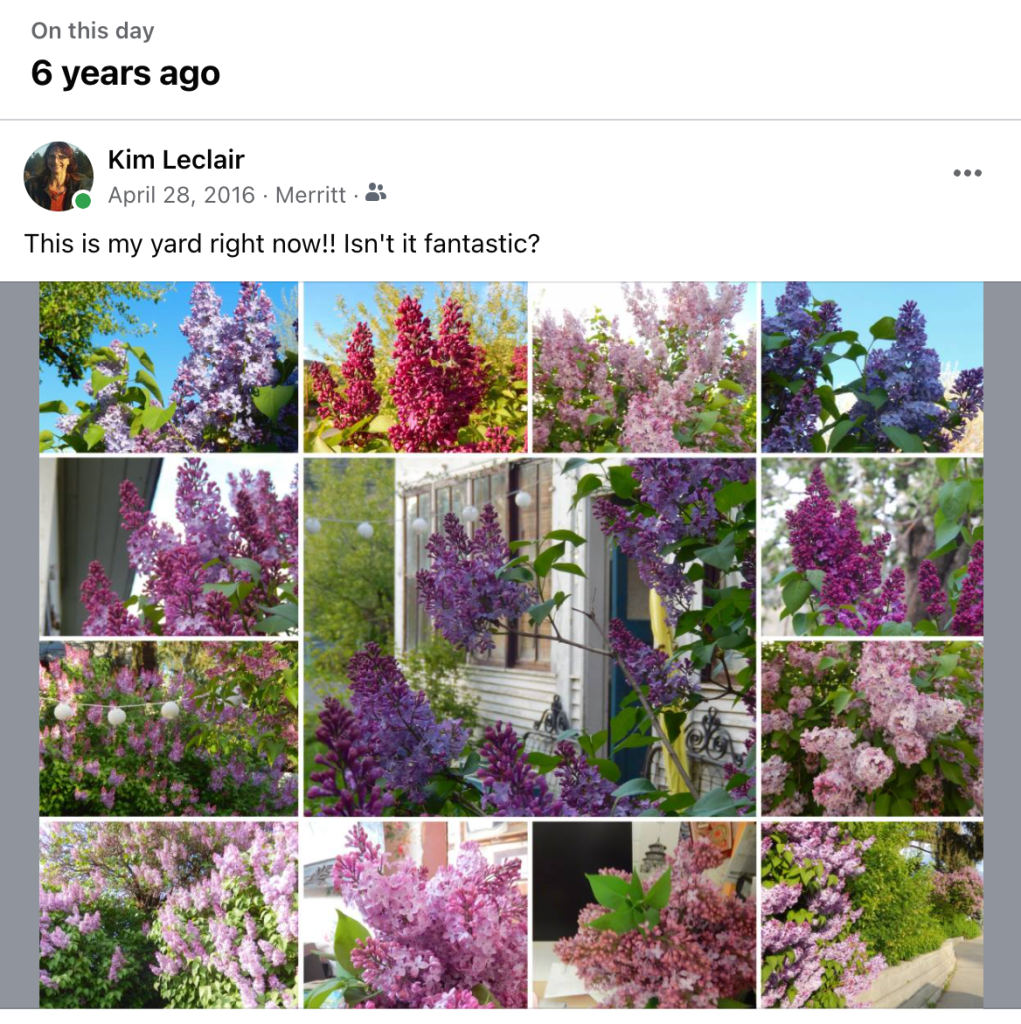1021x1024 pixels.
Task: Open the Merritt location link
Action: 310,194
